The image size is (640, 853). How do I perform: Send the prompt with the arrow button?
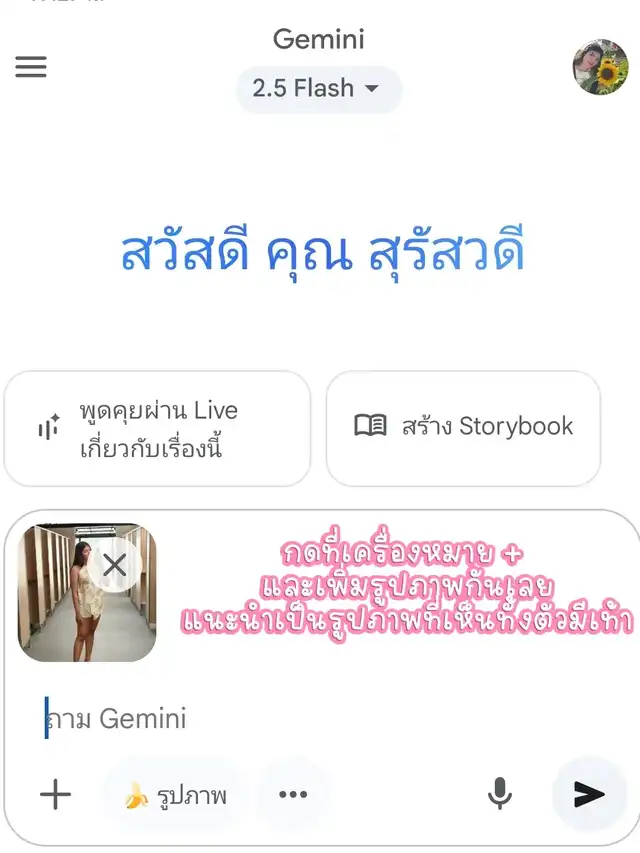pyautogui.click(x=589, y=795)
